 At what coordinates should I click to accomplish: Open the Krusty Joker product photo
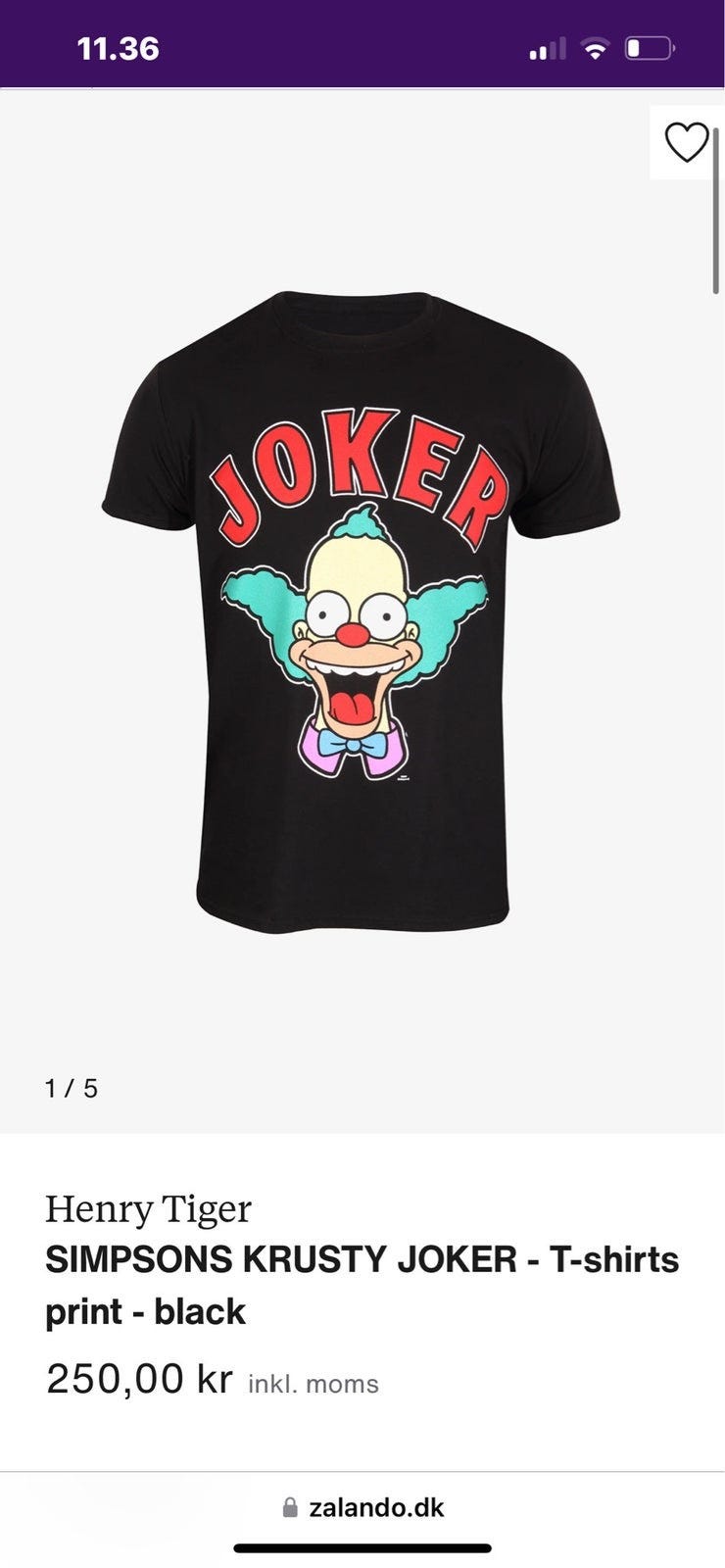click(x=361, y=612)
